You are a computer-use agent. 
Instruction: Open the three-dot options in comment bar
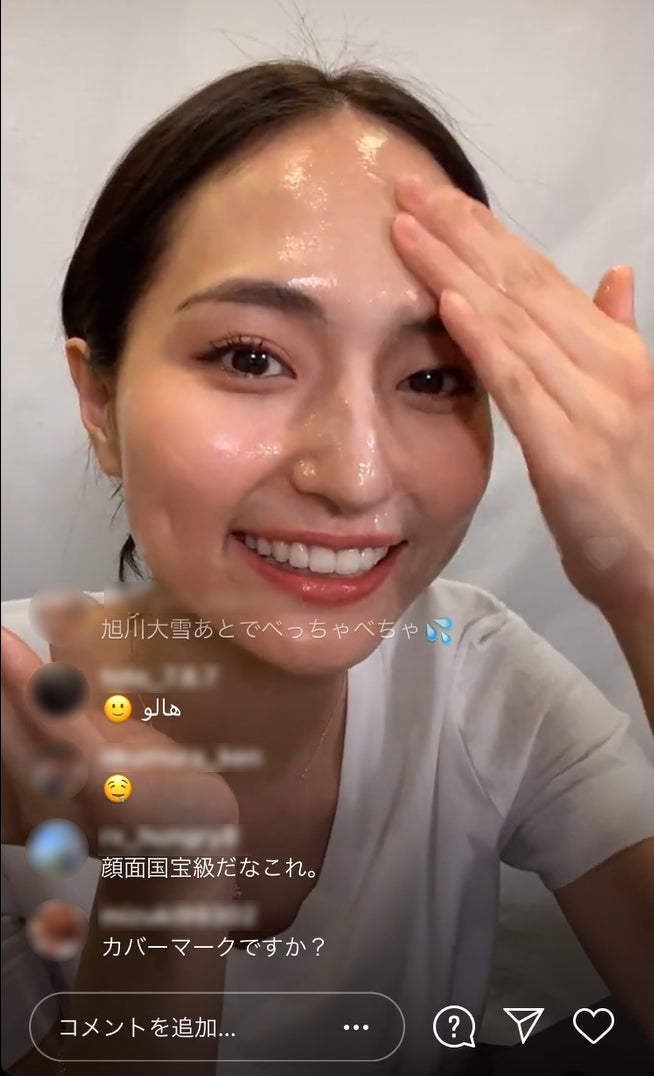coord(356,1027)
